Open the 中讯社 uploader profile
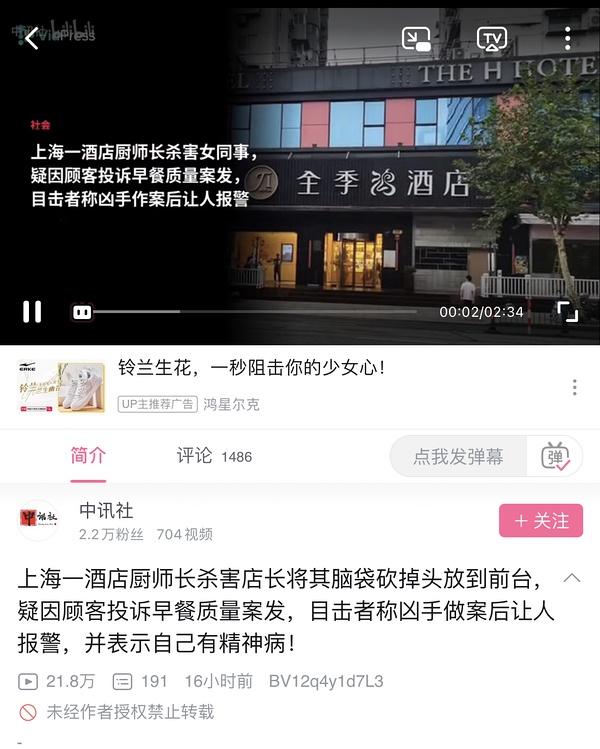 [x=40, y=521]
